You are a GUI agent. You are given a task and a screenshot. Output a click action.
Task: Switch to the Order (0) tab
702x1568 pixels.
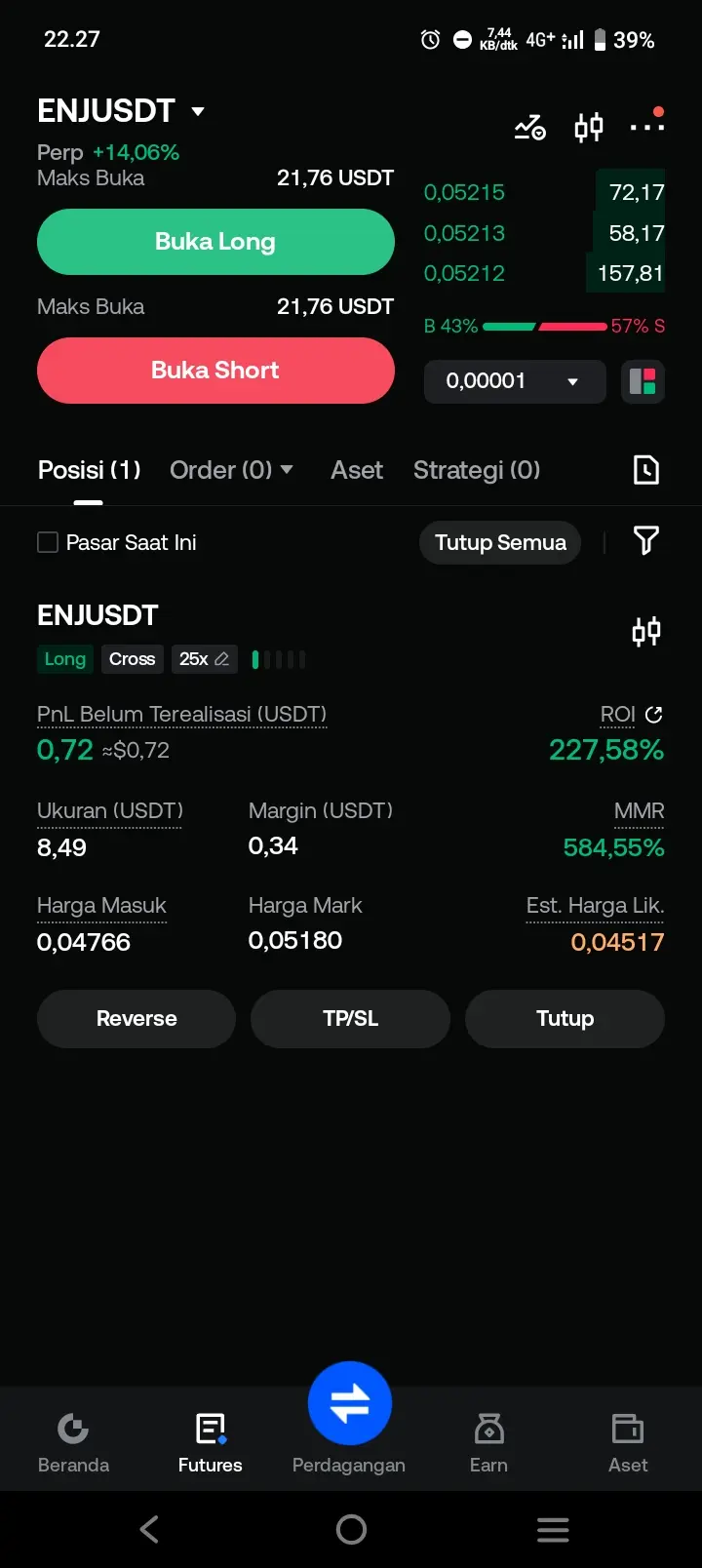tap(231, 470)
